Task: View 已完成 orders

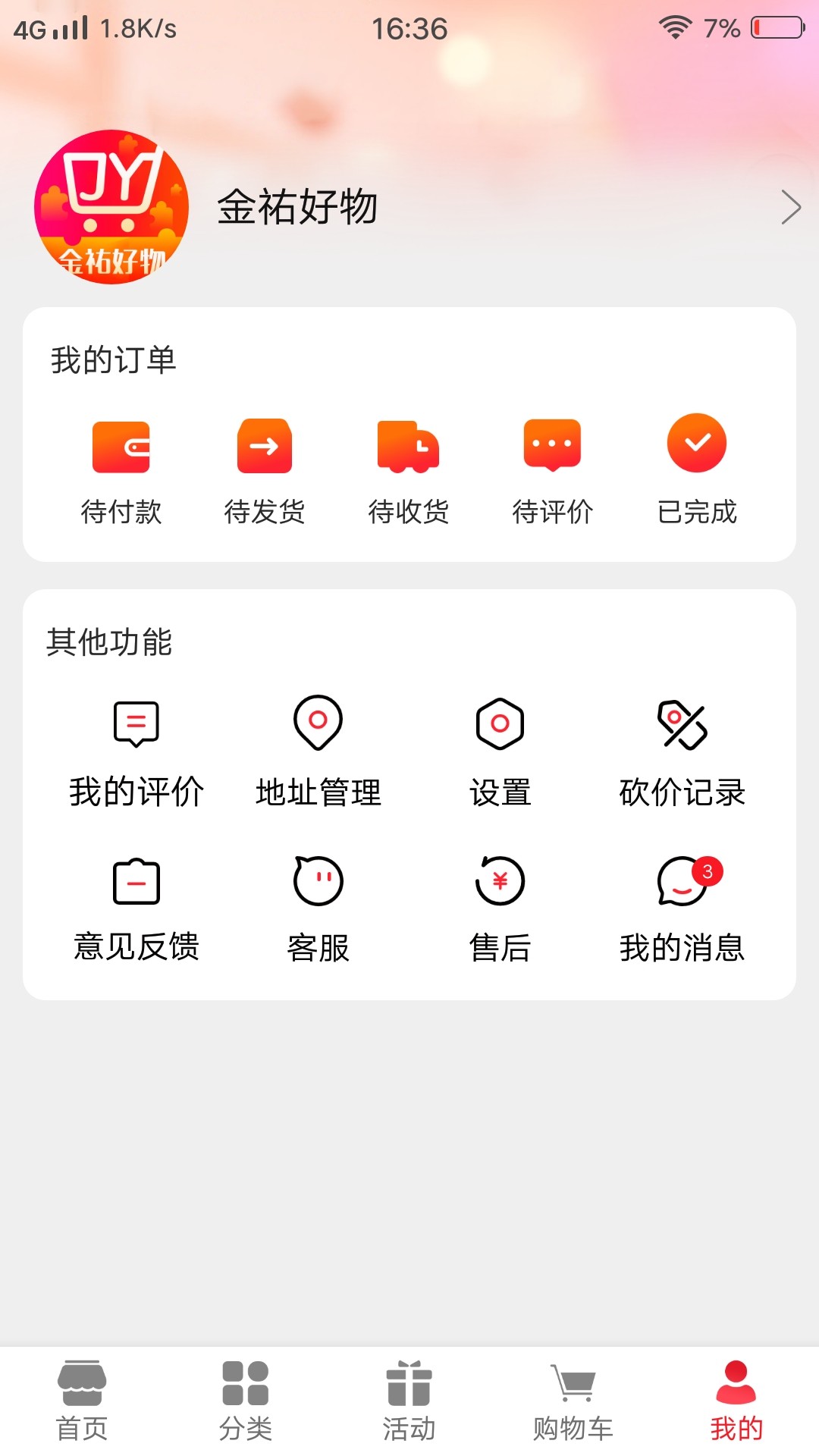Action: [x=697, y=470]
